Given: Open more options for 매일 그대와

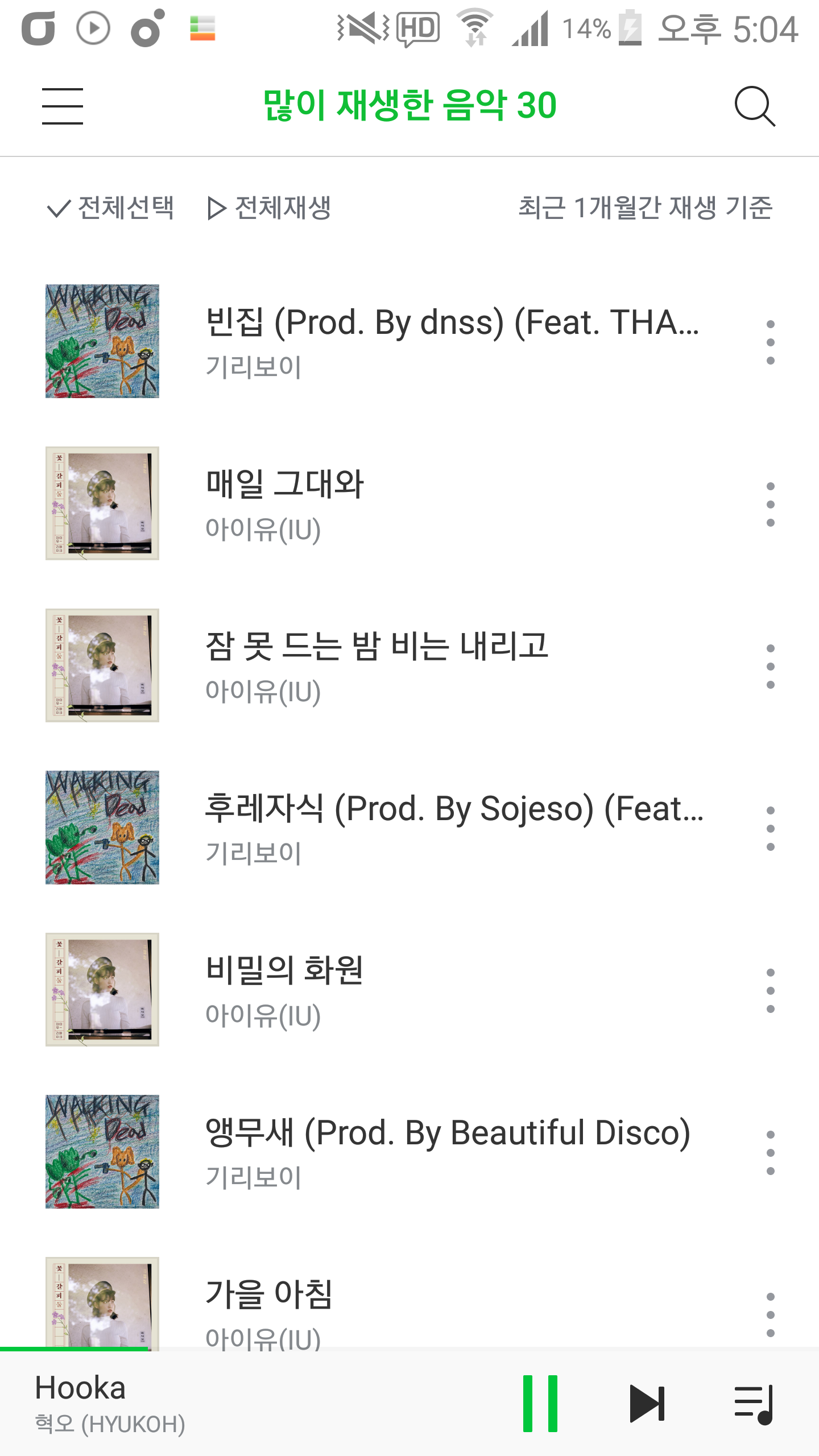Looking at the screenshot, I should 770,504.
